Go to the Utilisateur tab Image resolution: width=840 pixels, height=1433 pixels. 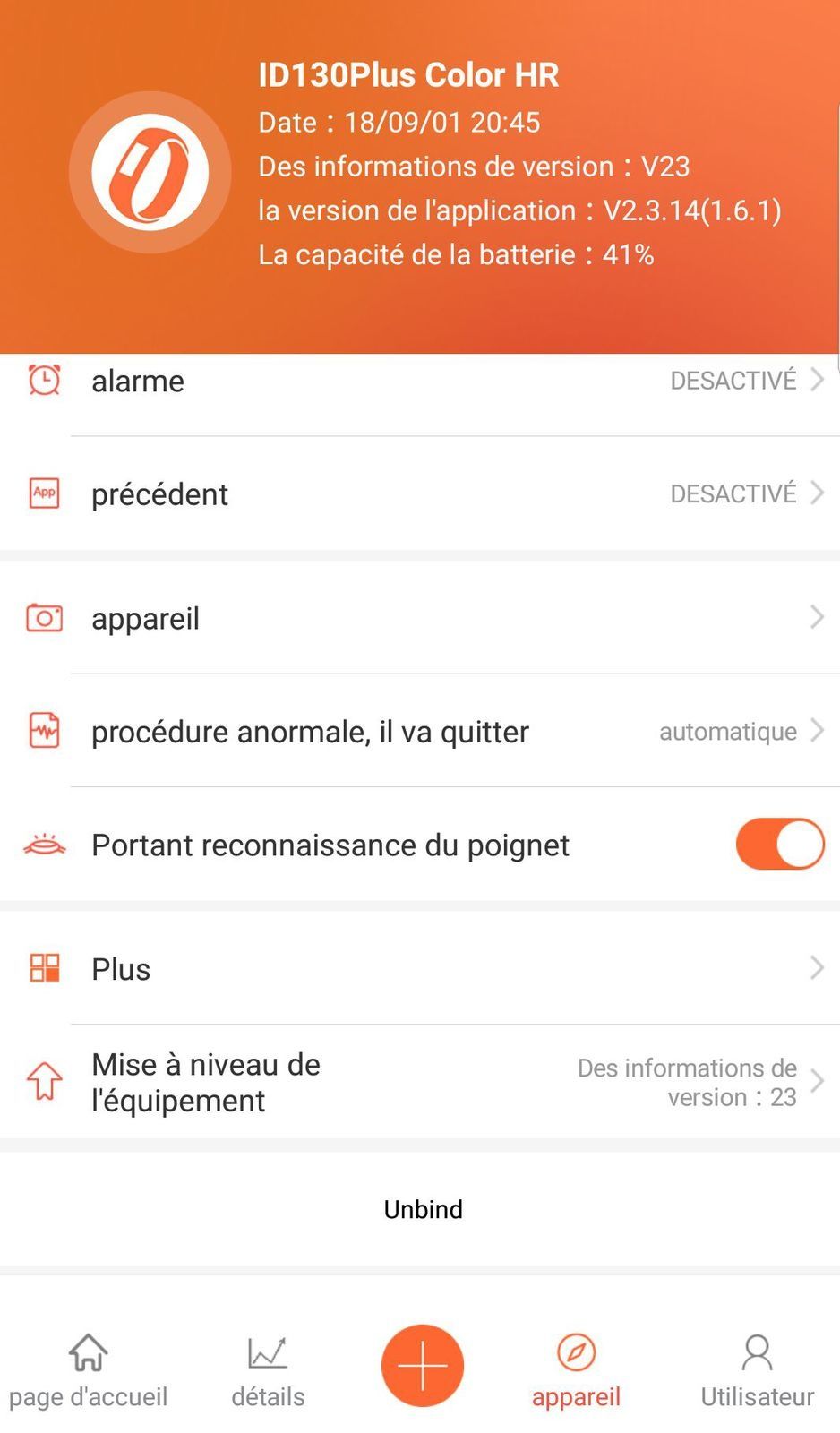tap(757, 1370)
